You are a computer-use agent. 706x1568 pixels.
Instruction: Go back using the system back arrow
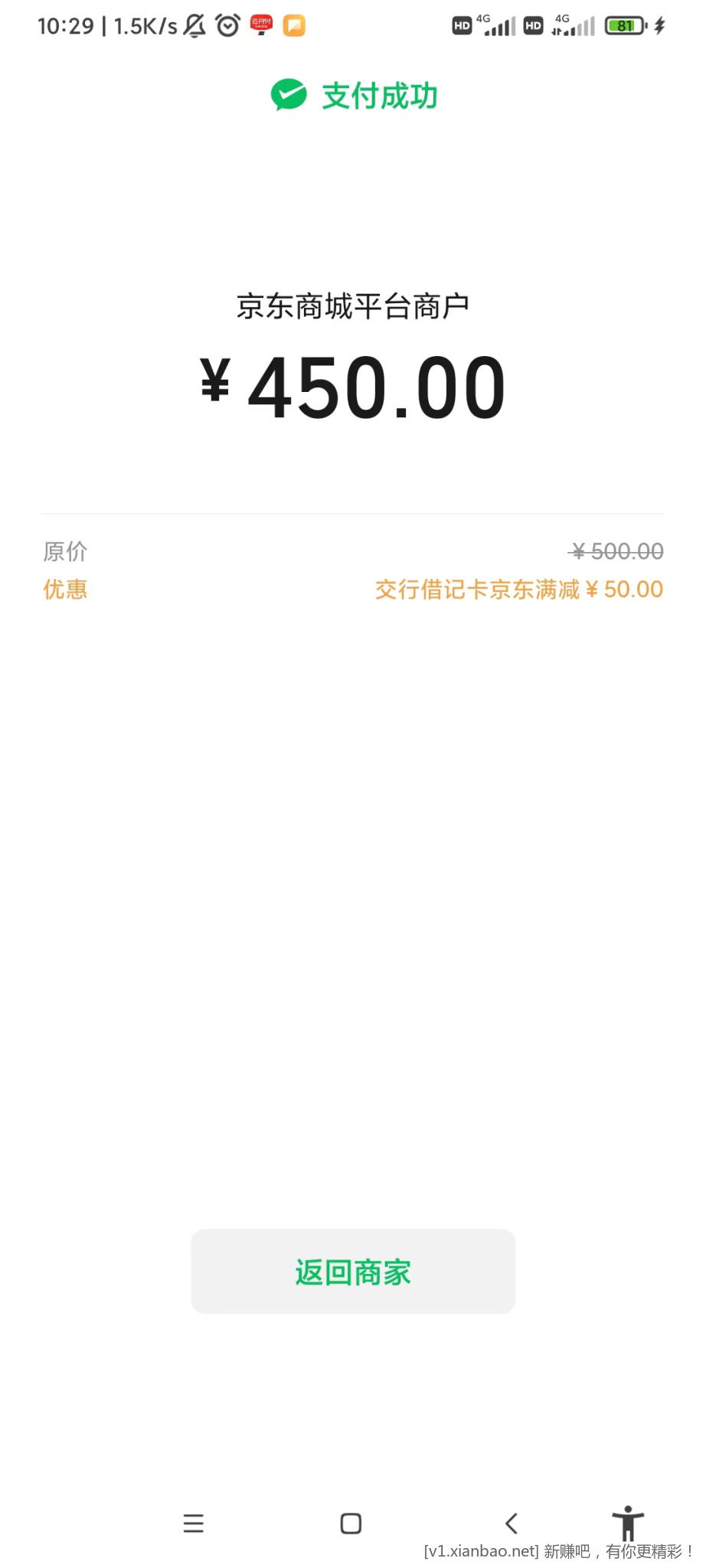[512, 1523]
